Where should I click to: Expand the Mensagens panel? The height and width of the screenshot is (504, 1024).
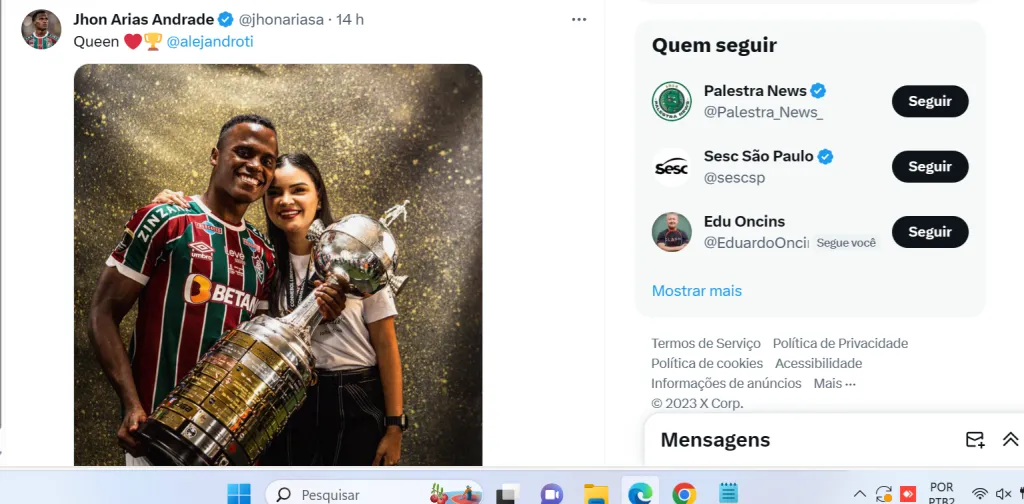pyautogui.click(x=1010, y=440)
